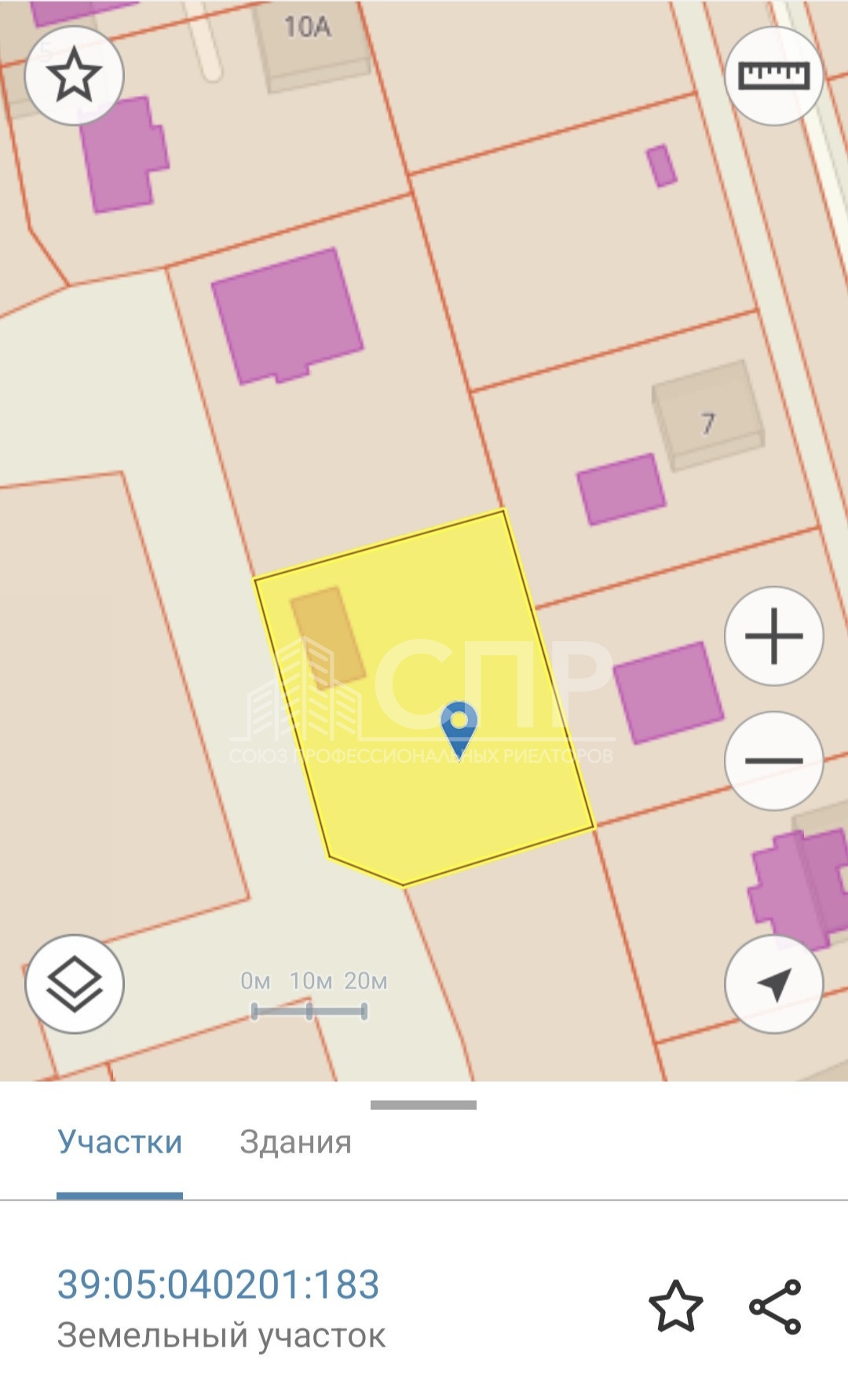Share the parcel 39:05:040201:183
This screenshot has height=1400, width=848.
775,1307
